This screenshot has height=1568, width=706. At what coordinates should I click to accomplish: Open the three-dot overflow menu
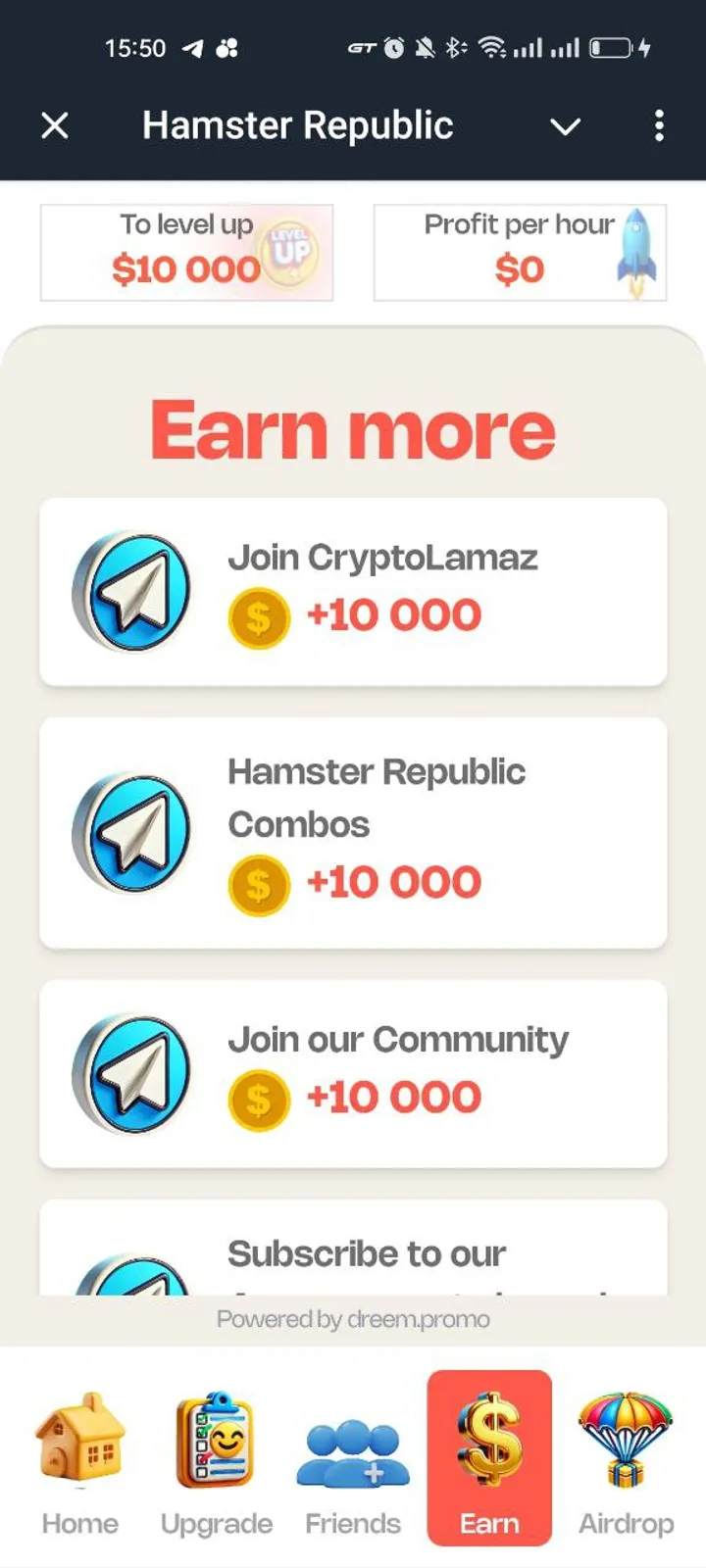[x=659, y=125]
